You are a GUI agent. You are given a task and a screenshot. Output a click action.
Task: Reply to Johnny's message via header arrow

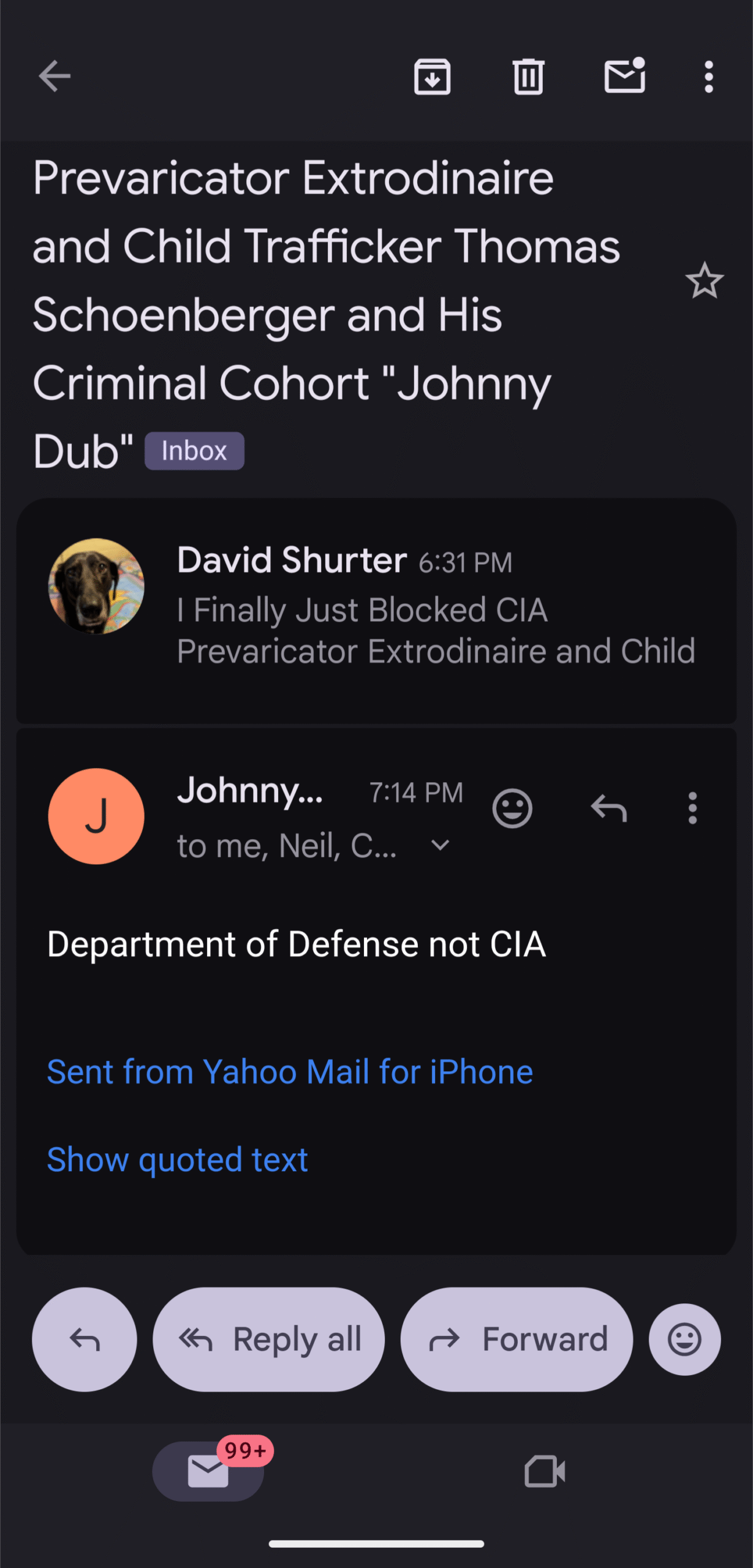coord(608,809)
